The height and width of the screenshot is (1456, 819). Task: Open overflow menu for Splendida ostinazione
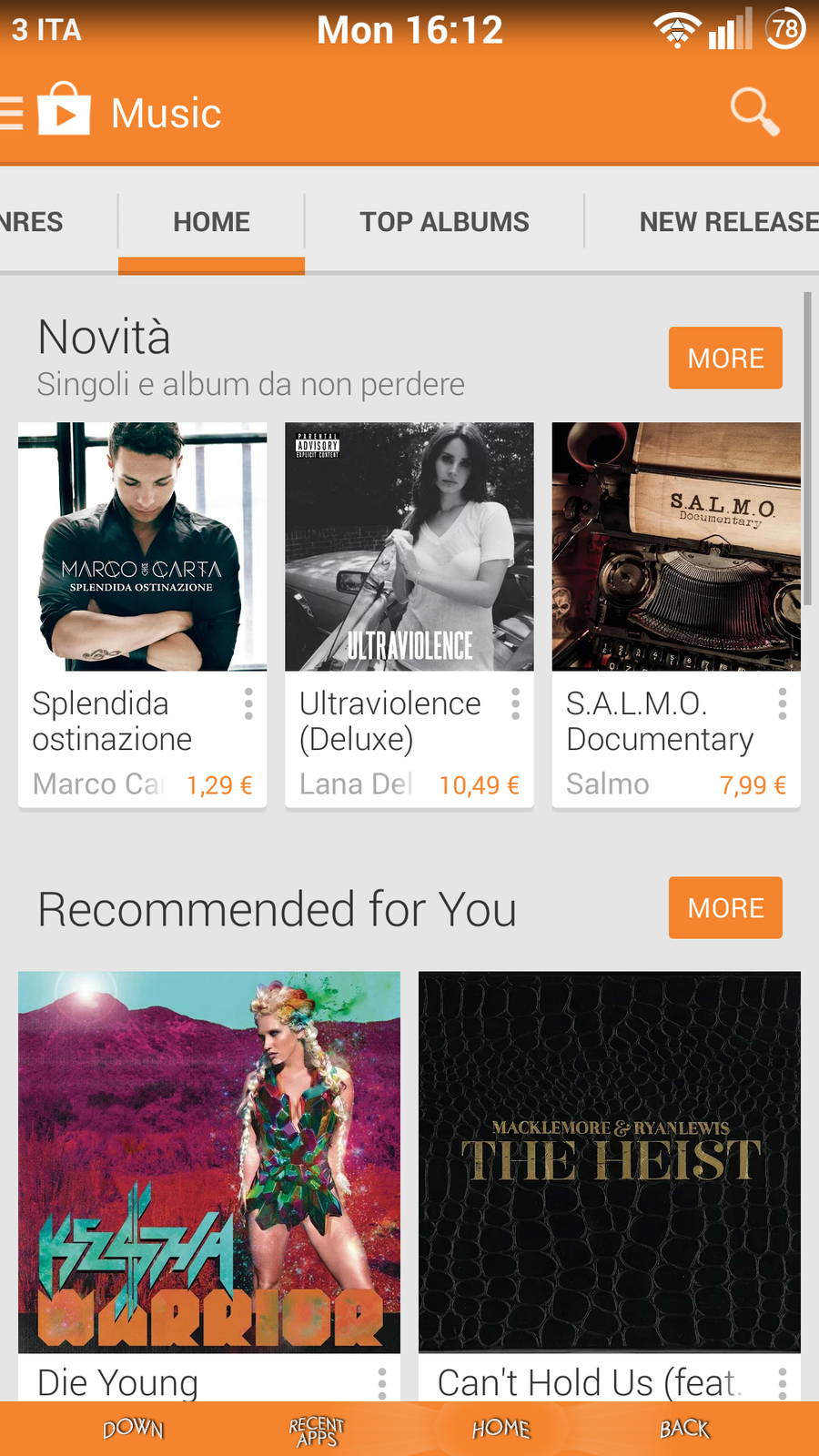click(248, 704)
